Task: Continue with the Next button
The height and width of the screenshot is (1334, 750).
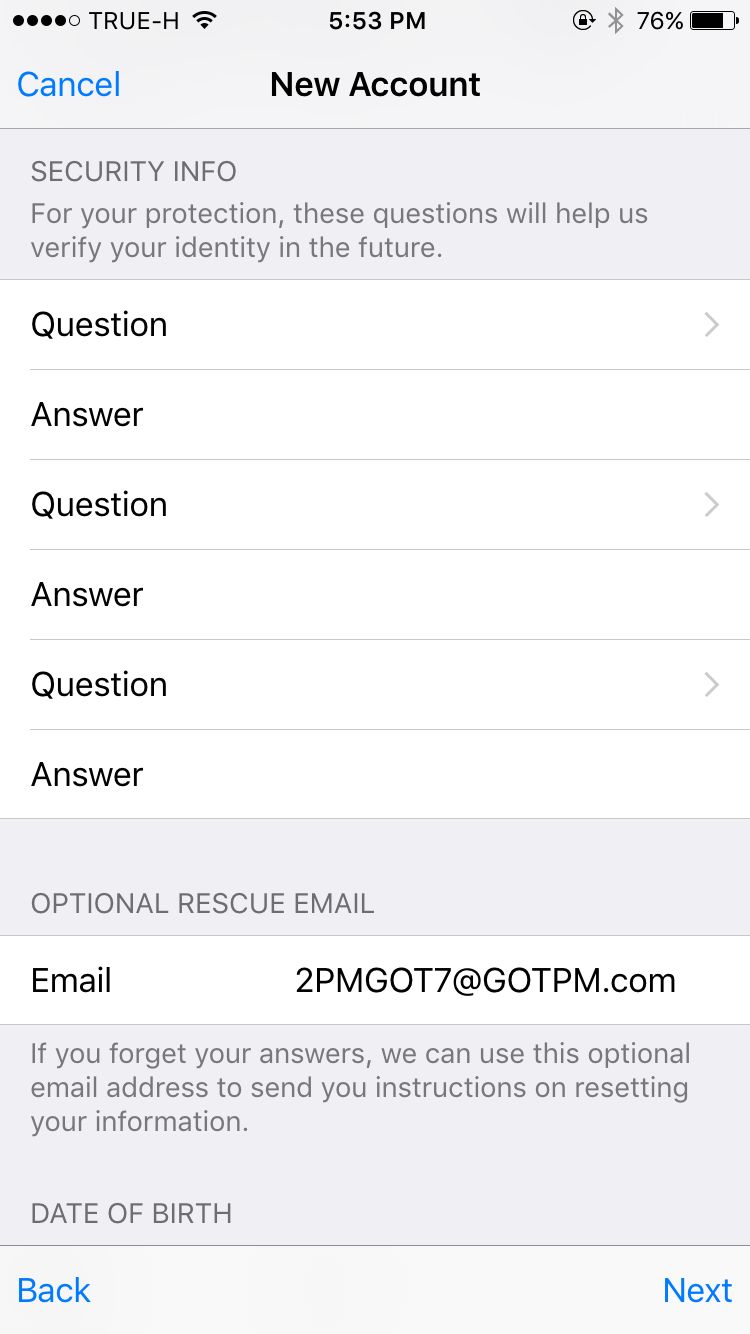Action: [697, 1290]
